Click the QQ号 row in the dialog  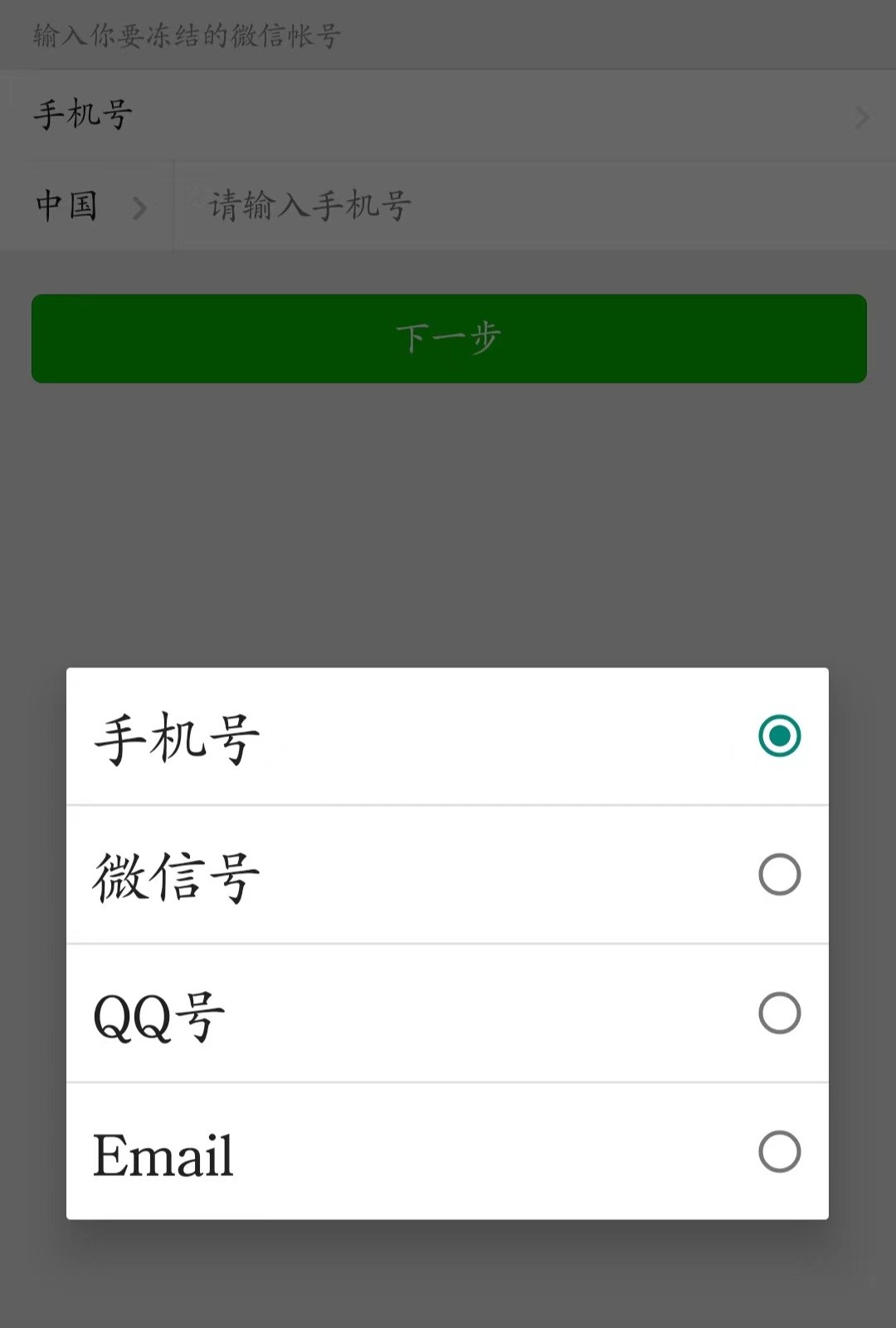pos(448,1013)
